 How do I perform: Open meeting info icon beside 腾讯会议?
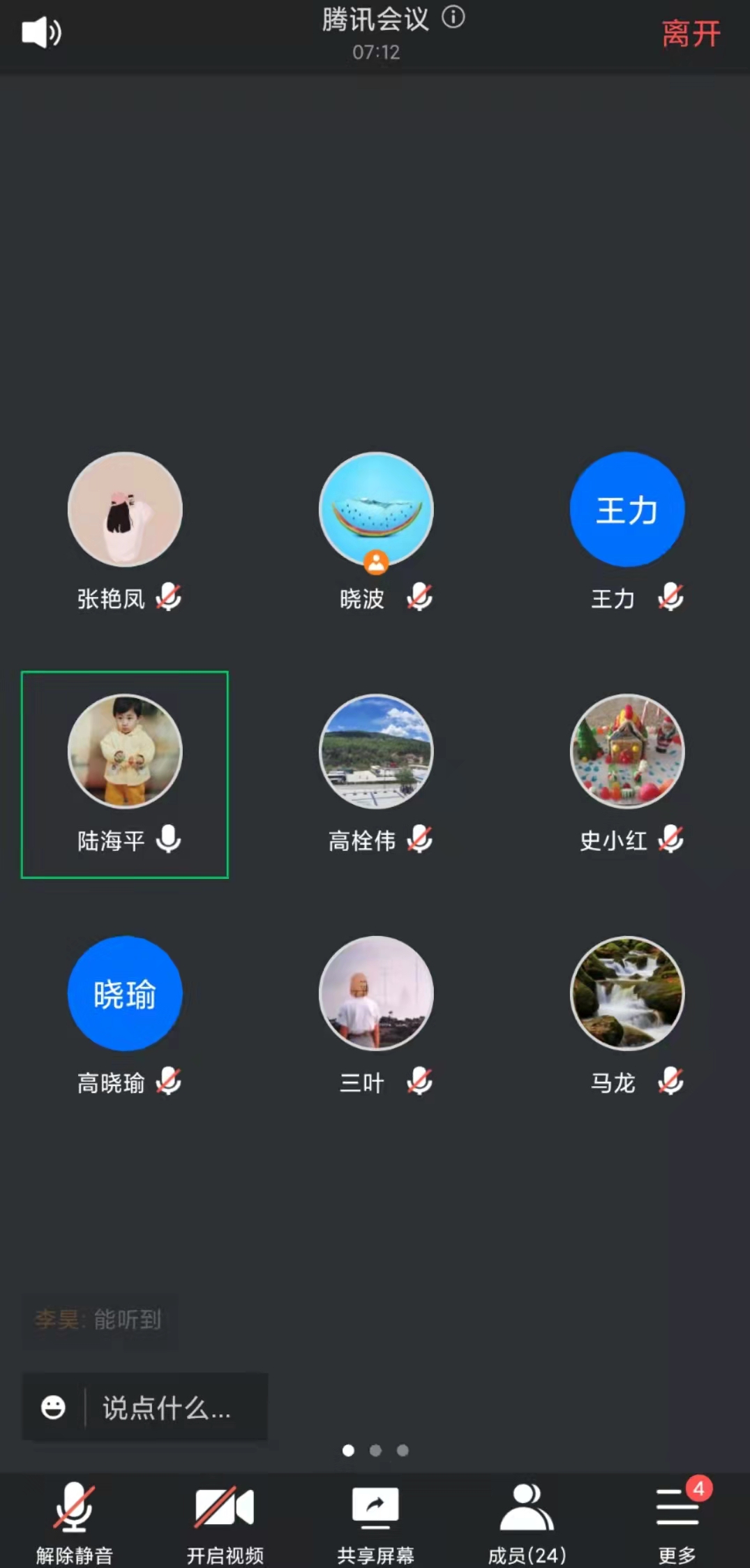[453, 17]
